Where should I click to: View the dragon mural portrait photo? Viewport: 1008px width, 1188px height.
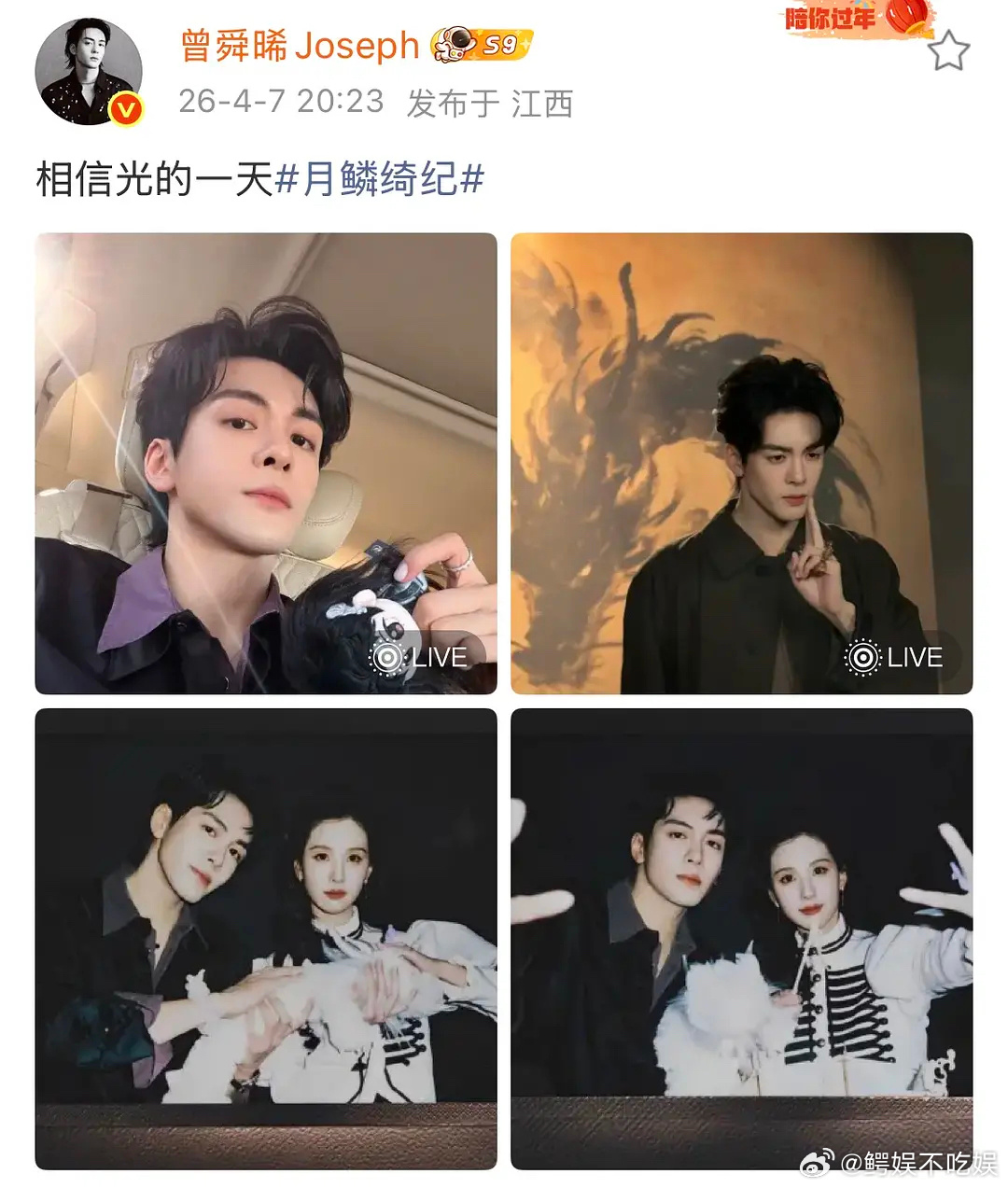(x=742, y=462)
